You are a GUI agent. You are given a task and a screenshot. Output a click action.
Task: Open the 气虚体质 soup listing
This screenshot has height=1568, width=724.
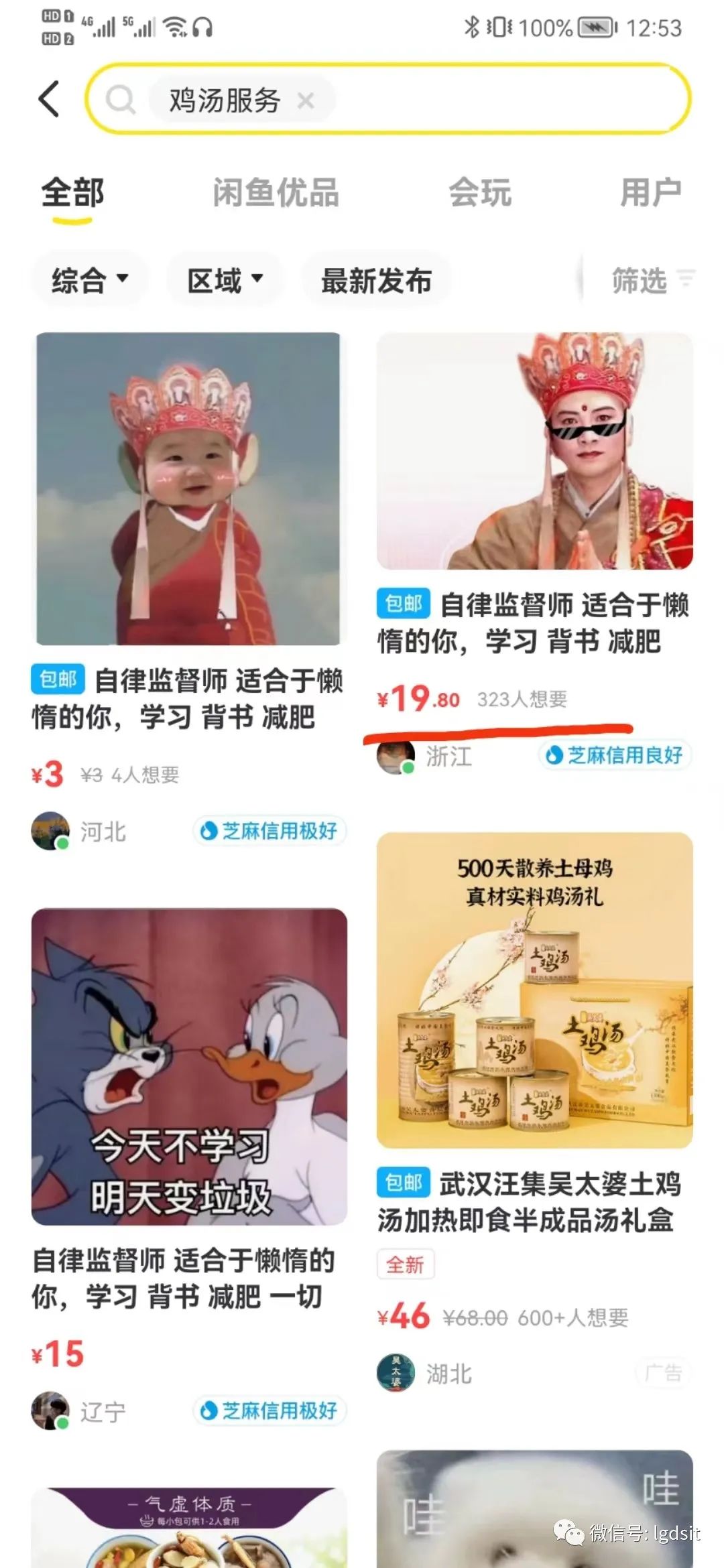tap(189, 1528)
